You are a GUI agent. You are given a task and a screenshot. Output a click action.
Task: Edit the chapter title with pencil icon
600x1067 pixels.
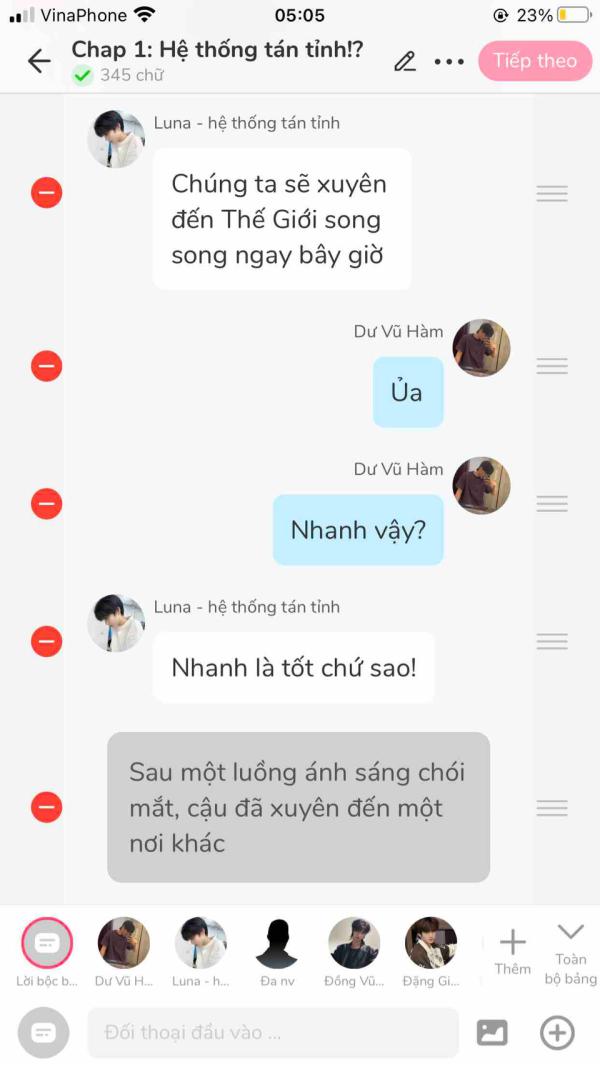click(x=404, y=62)
